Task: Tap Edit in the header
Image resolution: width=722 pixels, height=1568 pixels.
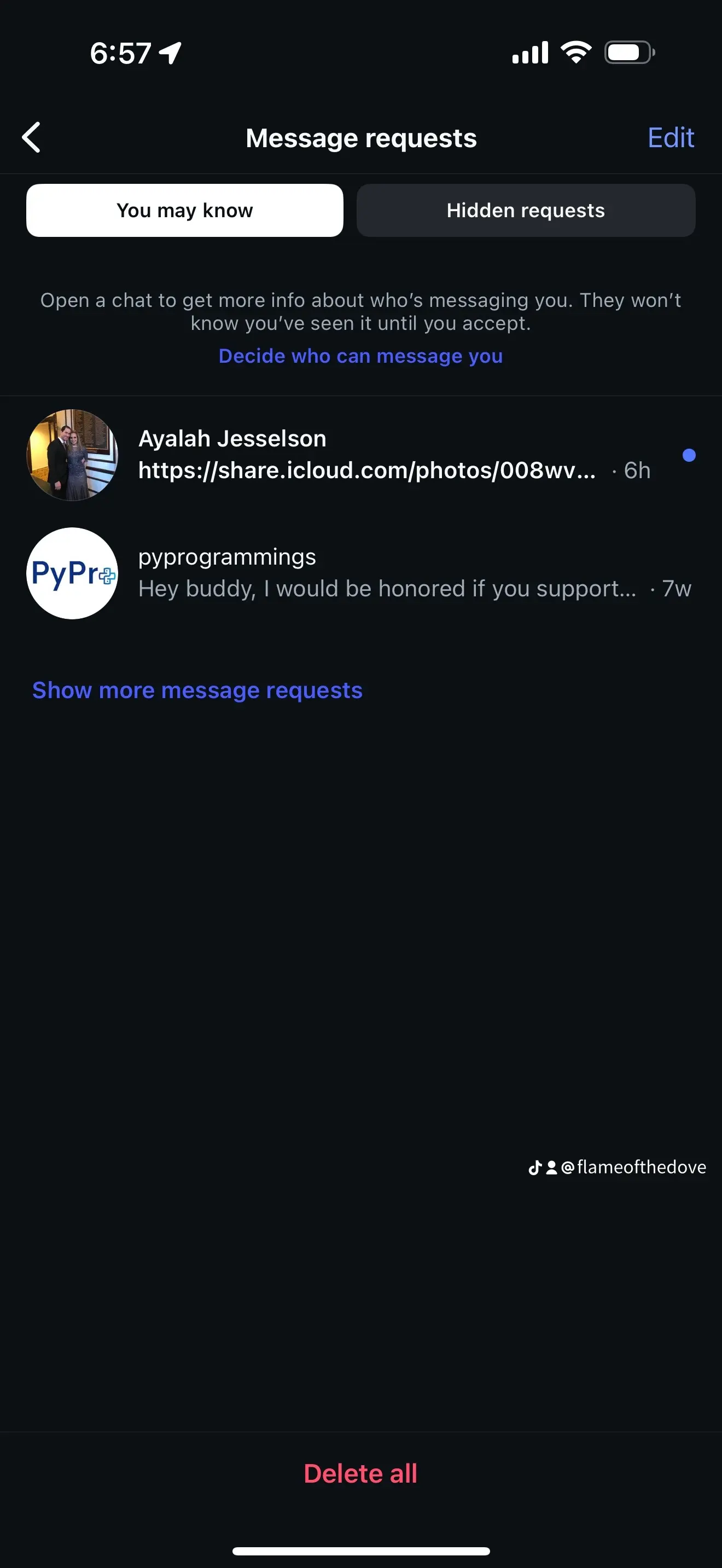Action: coord(670,138)
